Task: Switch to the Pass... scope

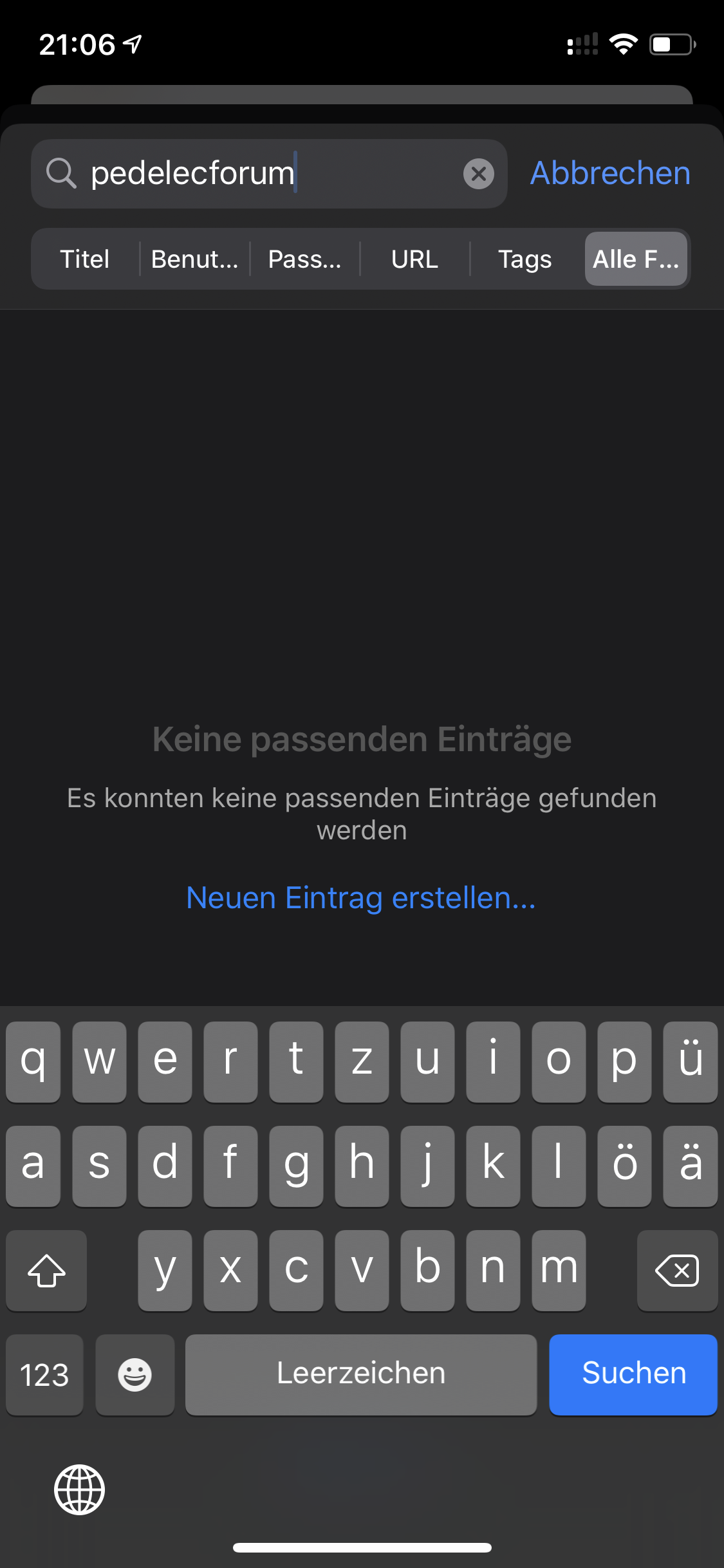Action: coord(304,259)
